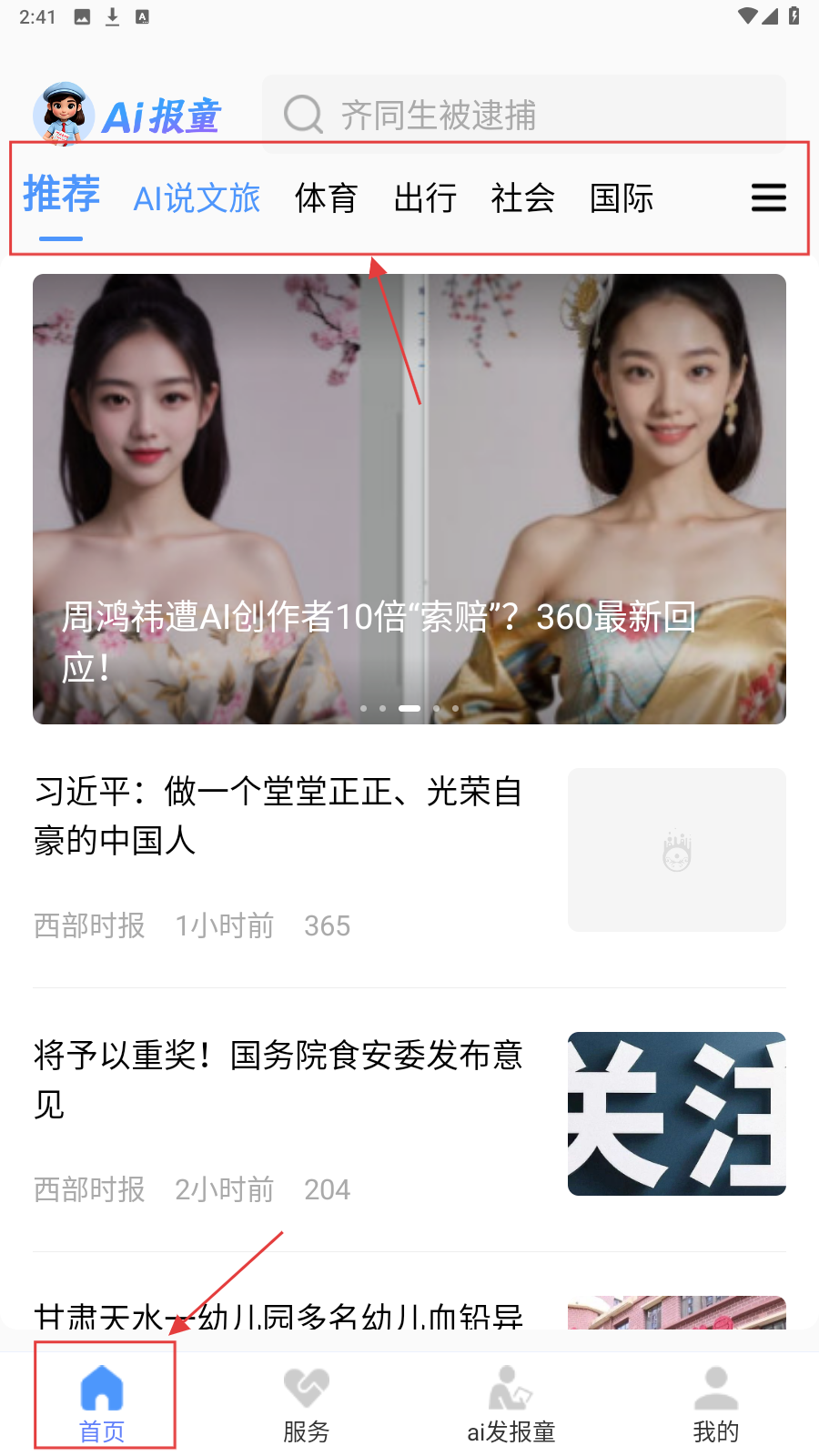Open the article about 甘肃天水幼儿园
This screenshot has width=819, height=1456.
pyautogui.click(x=278, y=1314)
